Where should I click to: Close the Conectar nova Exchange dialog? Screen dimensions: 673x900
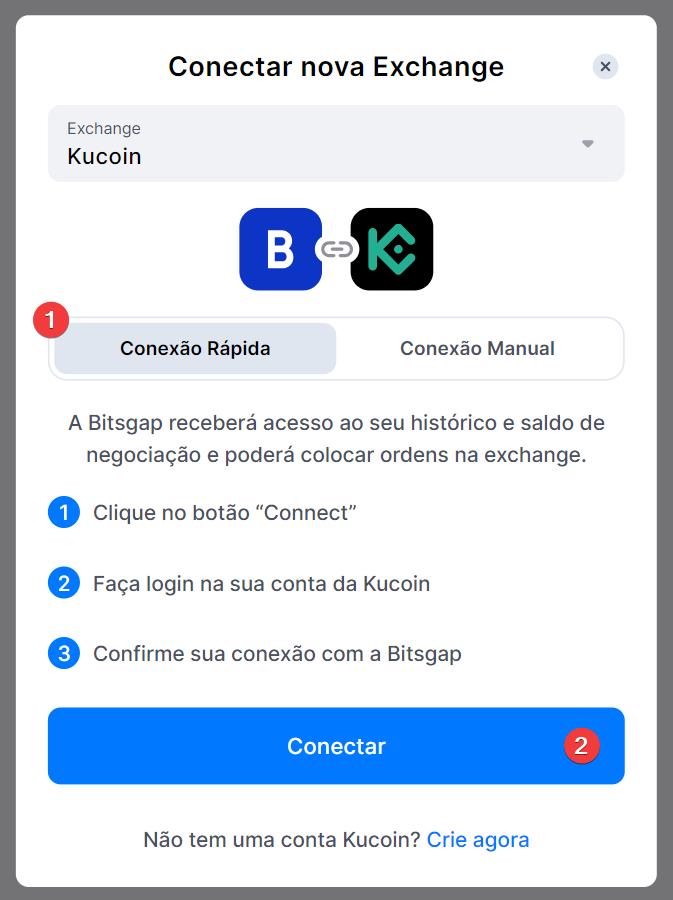605,67
